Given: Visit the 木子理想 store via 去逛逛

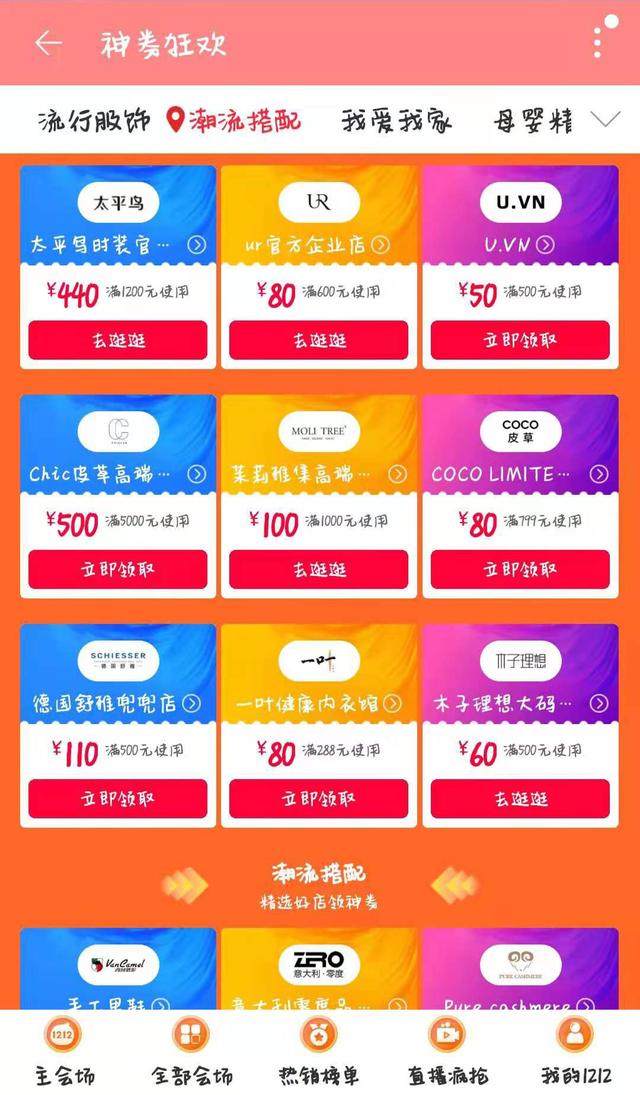Looking at the screenshot, I should click(x=520, y=799).
